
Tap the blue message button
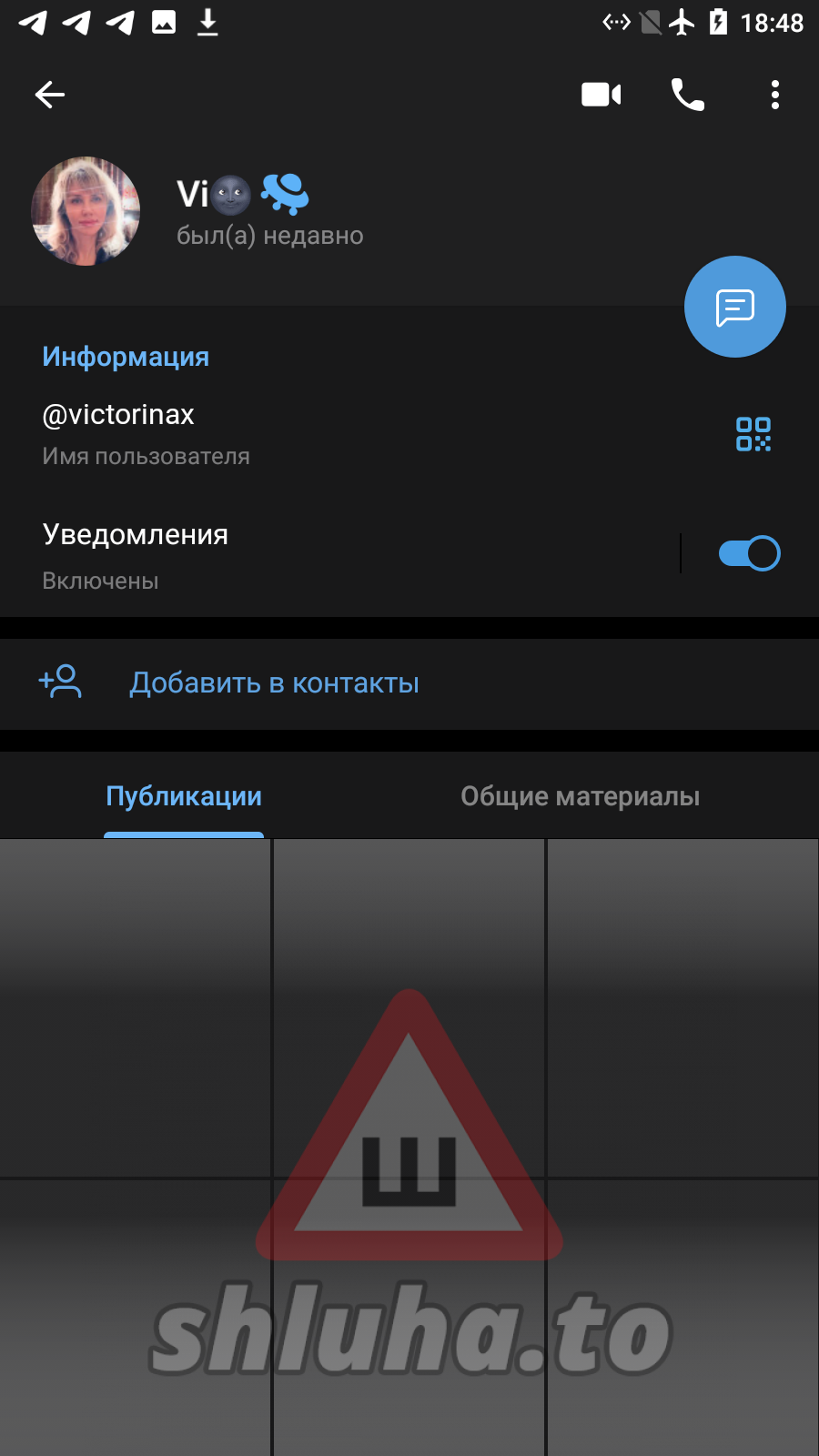[x=734, y=308]
